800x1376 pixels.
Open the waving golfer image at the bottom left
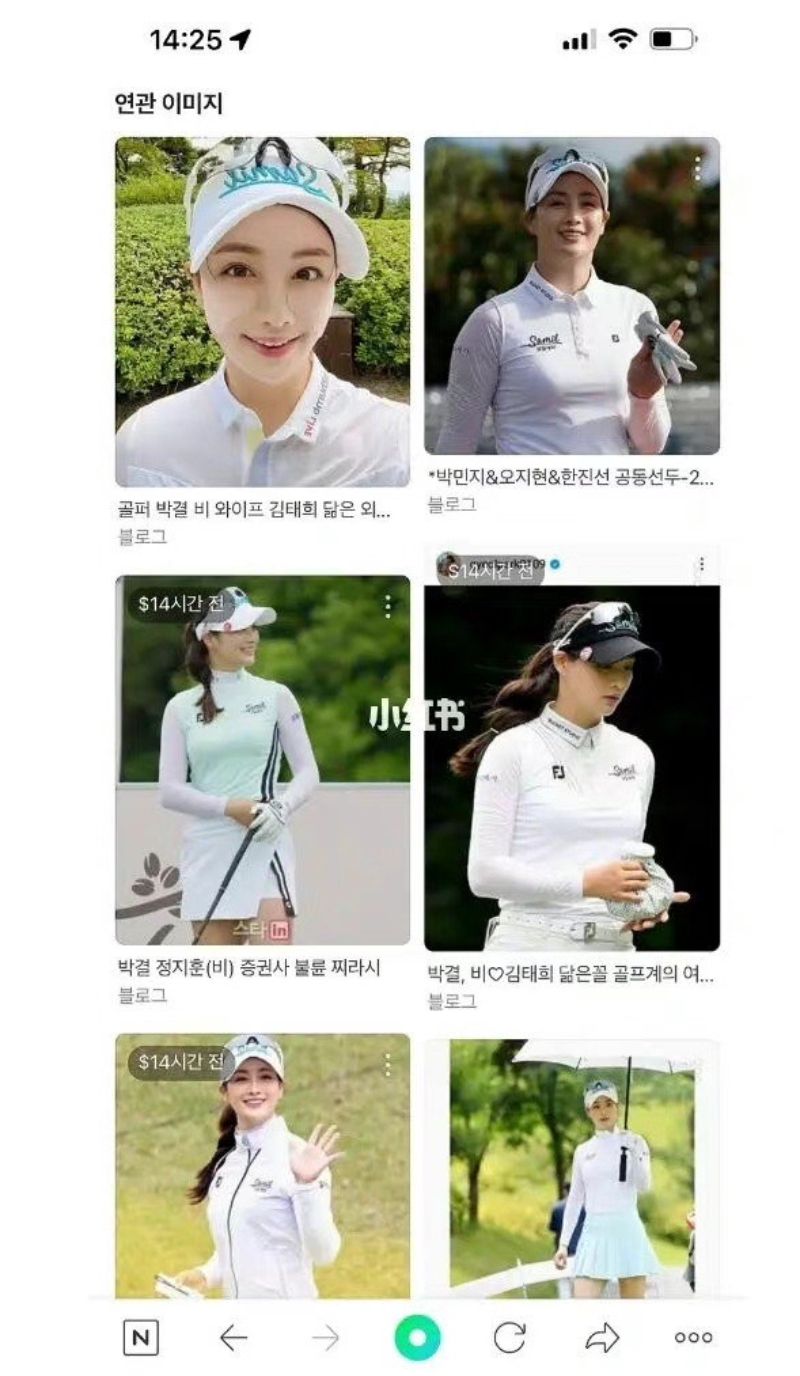pyautogui.click(x=262, y=1165)
